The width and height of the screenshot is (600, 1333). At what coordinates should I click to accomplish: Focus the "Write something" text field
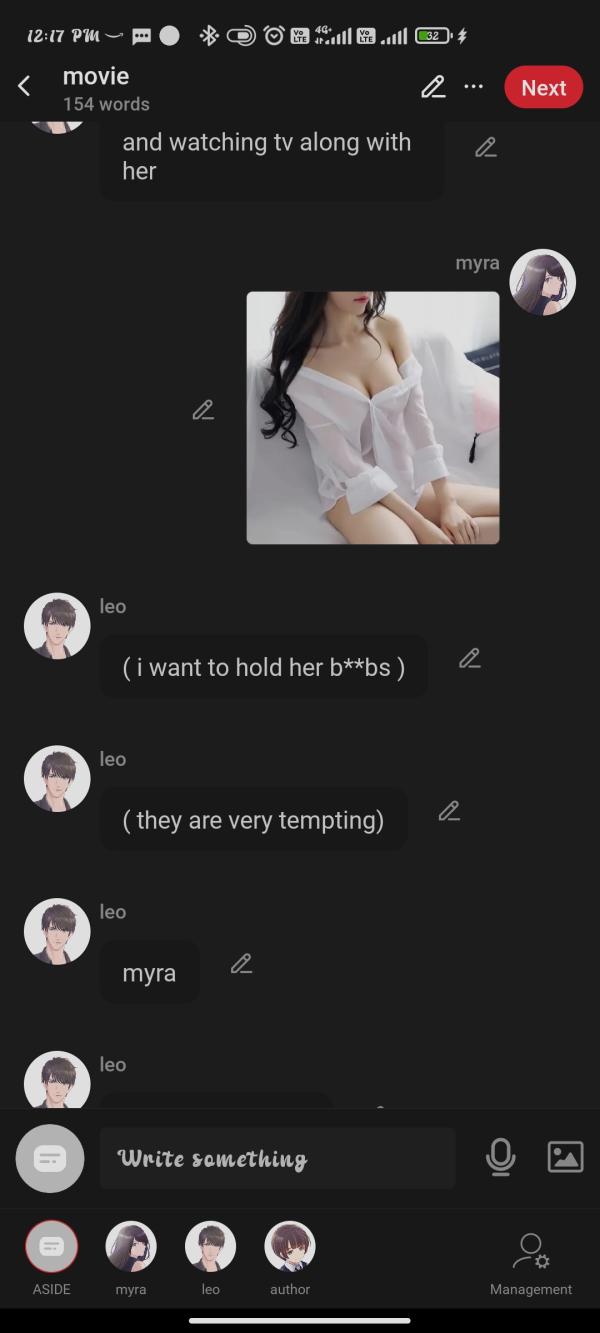(x=277, y=1158)
